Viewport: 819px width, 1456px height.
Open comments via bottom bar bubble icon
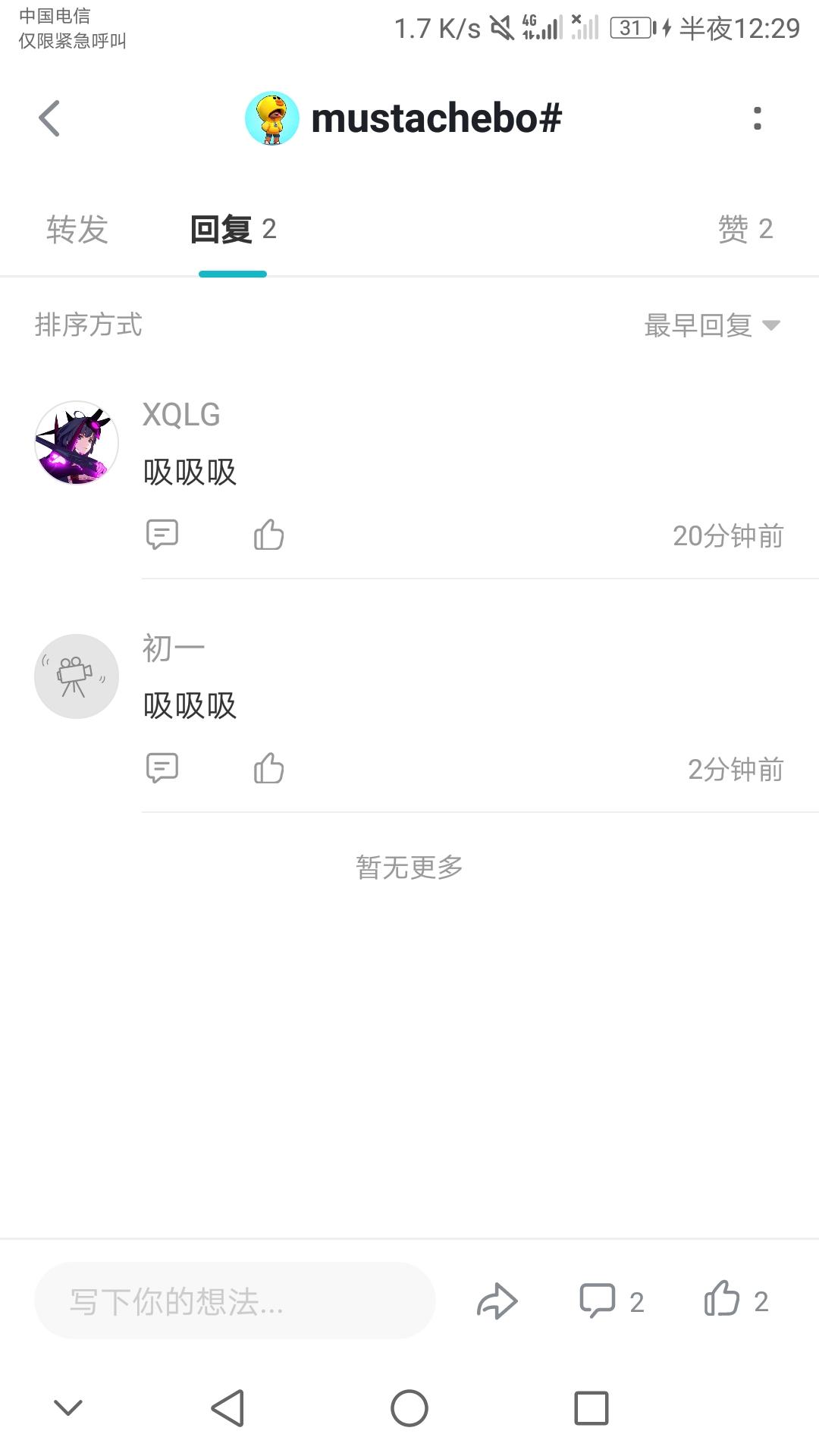tap(598, 1301)
